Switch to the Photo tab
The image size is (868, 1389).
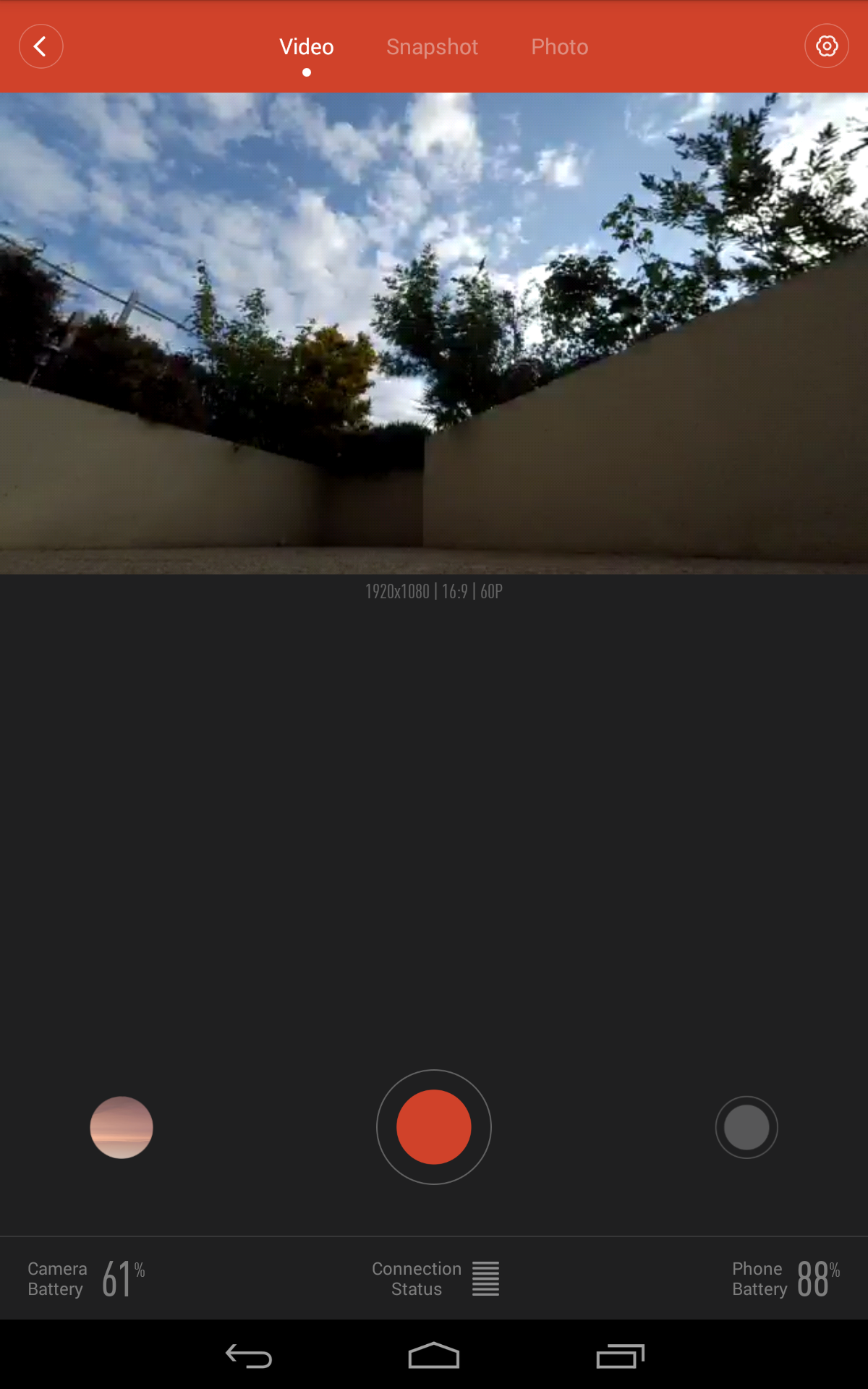(x=560, y=47)
